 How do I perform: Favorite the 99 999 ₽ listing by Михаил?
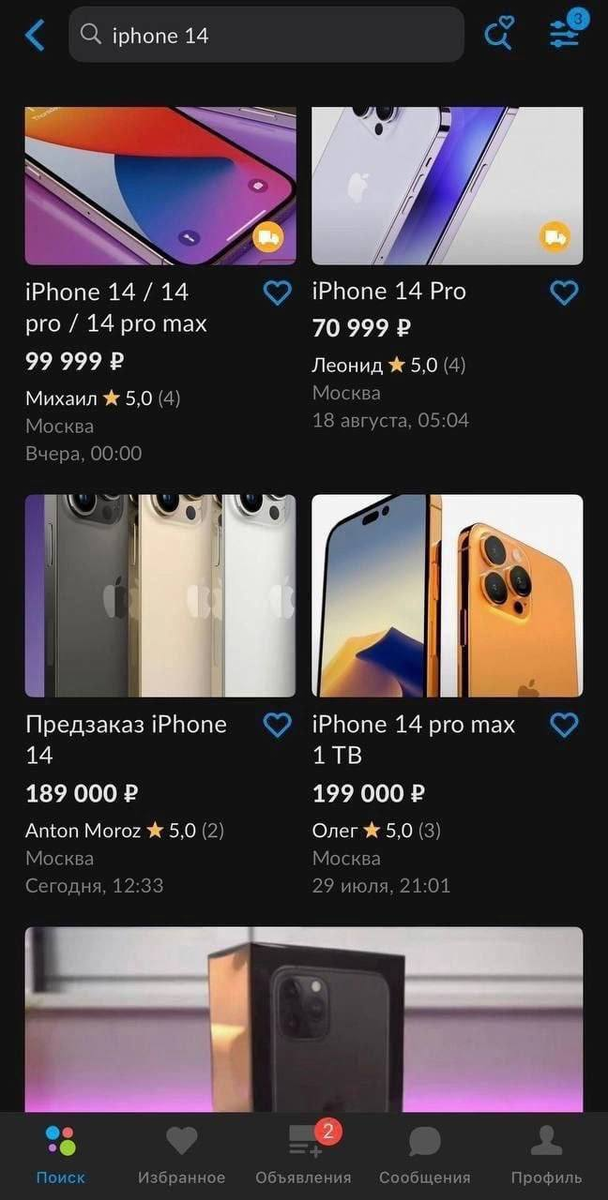tap(277, 293)
